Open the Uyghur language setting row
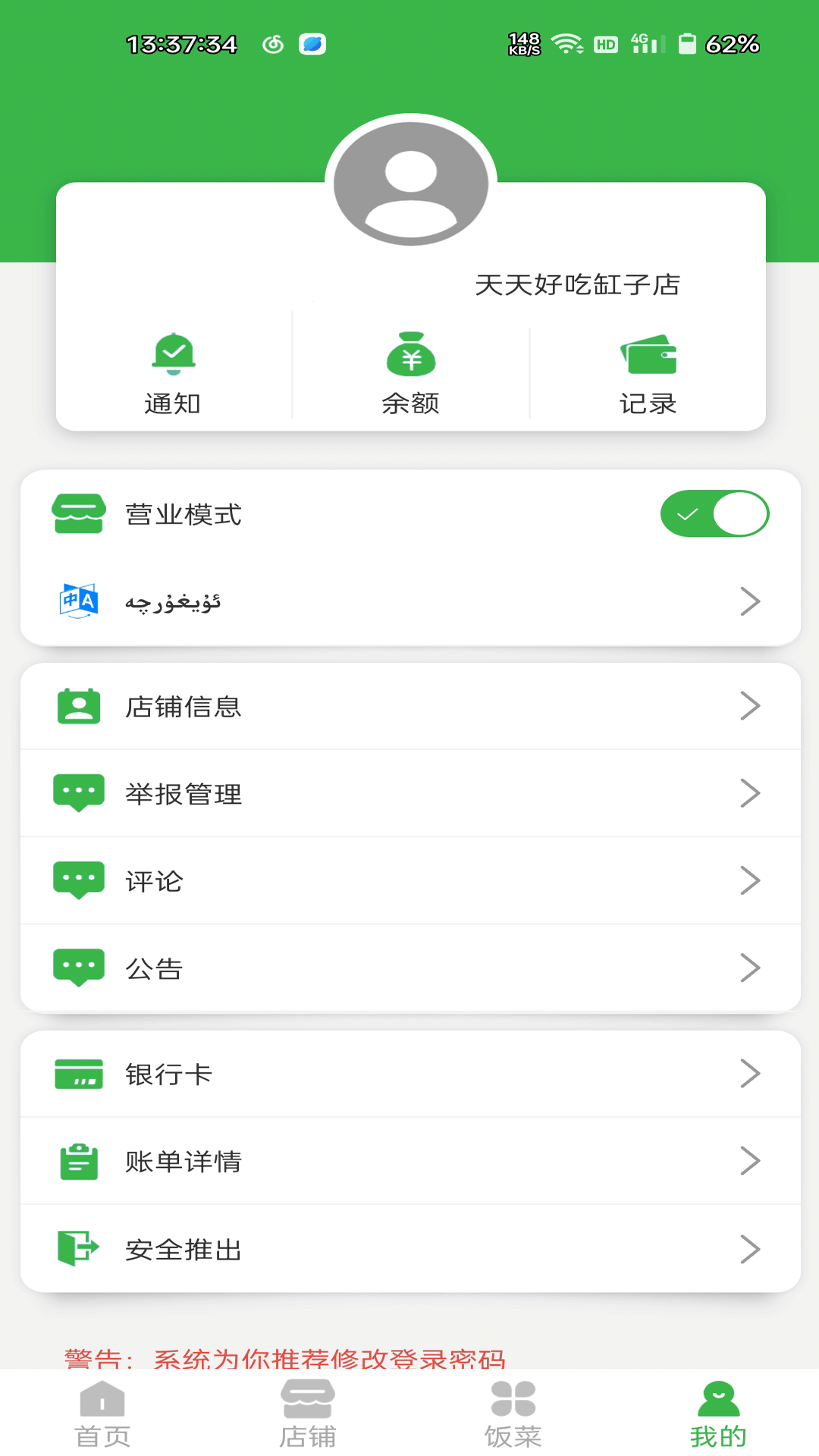 (409, 601)
